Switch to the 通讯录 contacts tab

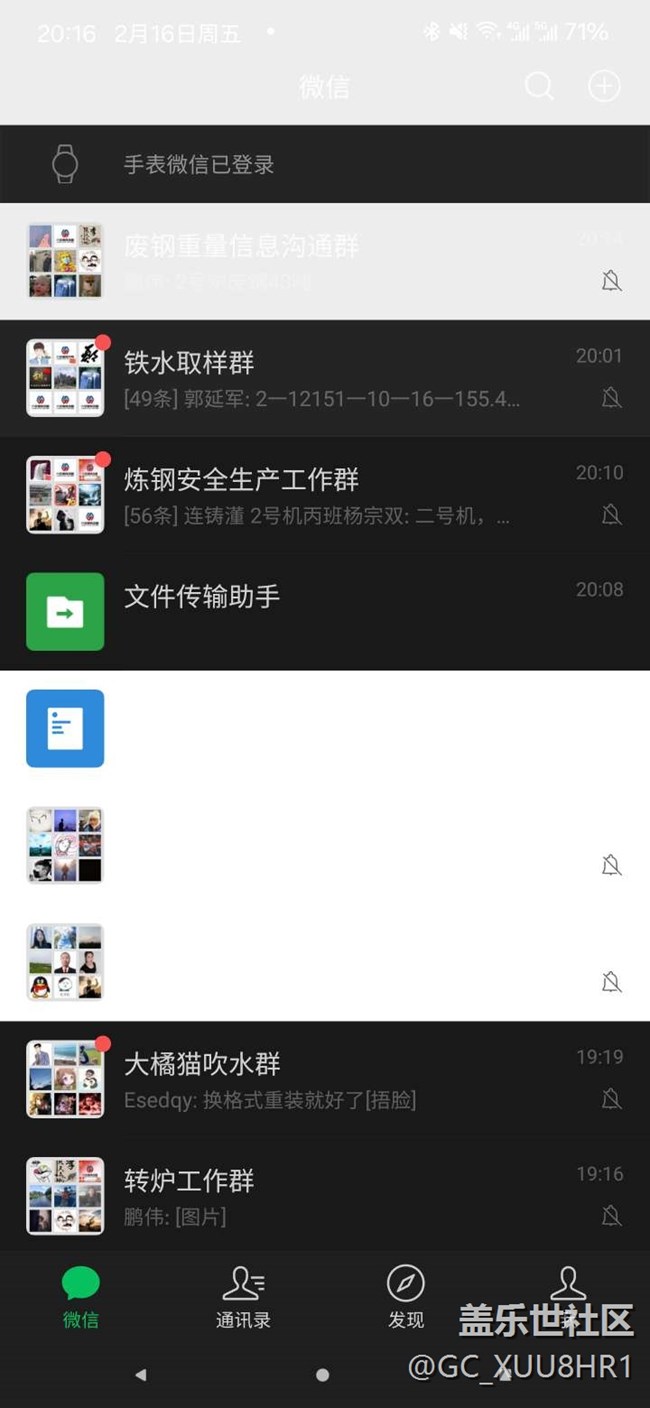pos(243,1297)
